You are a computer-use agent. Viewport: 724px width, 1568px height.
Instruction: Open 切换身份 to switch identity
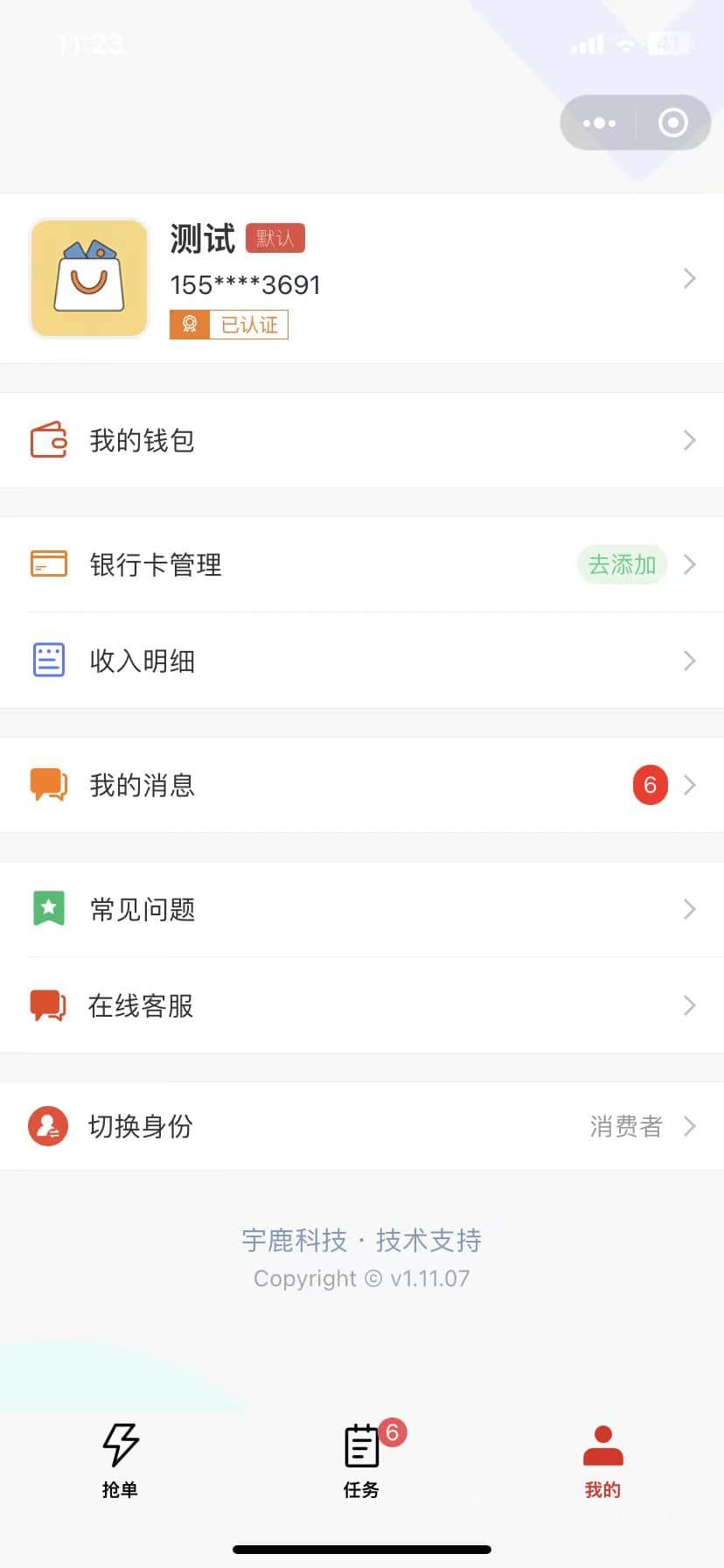[x=362, y=1126]
